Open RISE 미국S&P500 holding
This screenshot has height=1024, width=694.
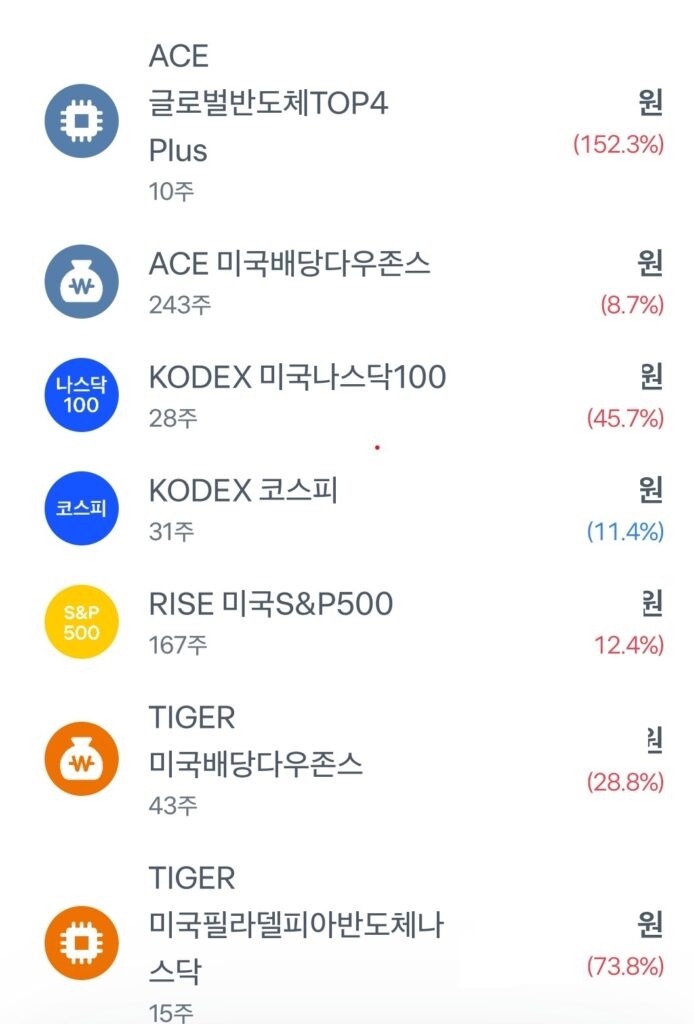[x=270, y=604]
